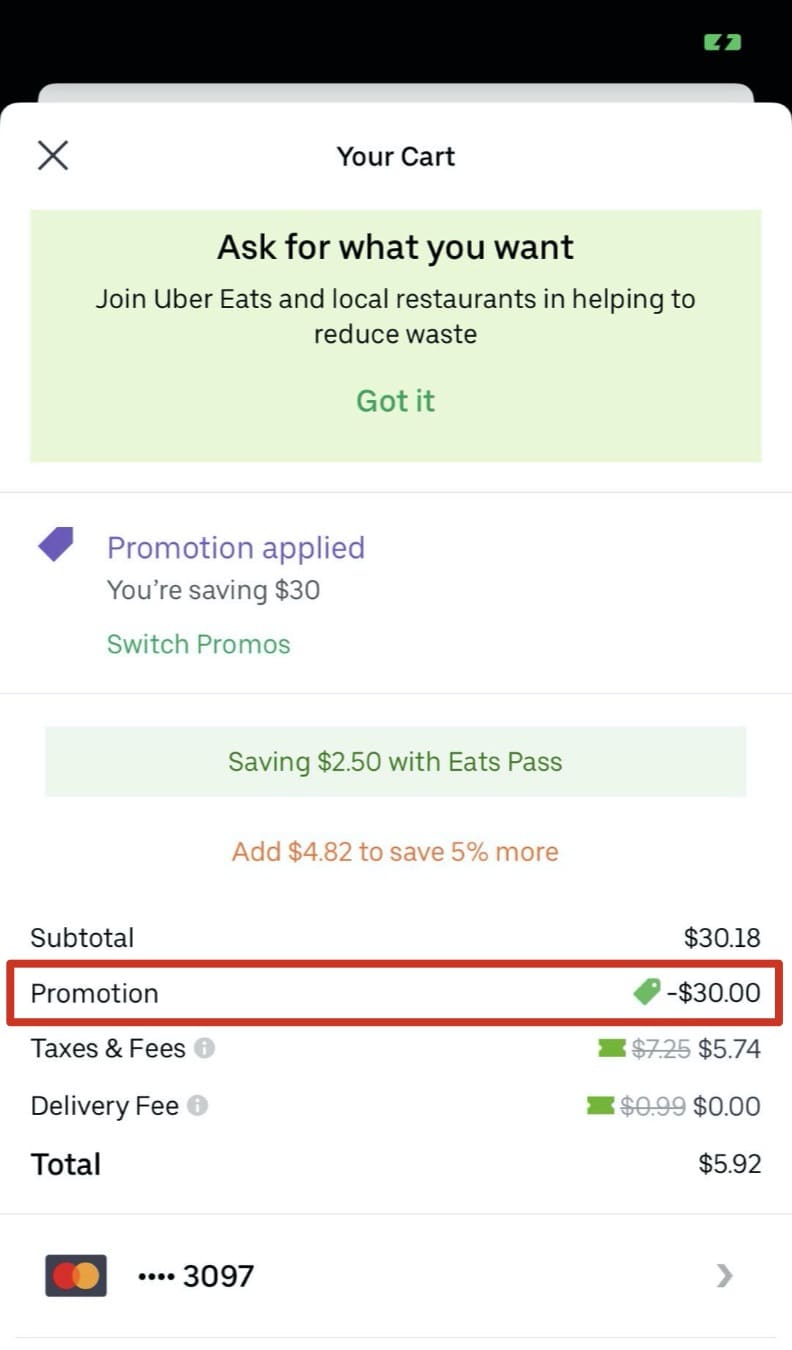Click the Add $4.82 savings prompt
The height and width of the screenshot is (1350, 792).
pos(395,851)
